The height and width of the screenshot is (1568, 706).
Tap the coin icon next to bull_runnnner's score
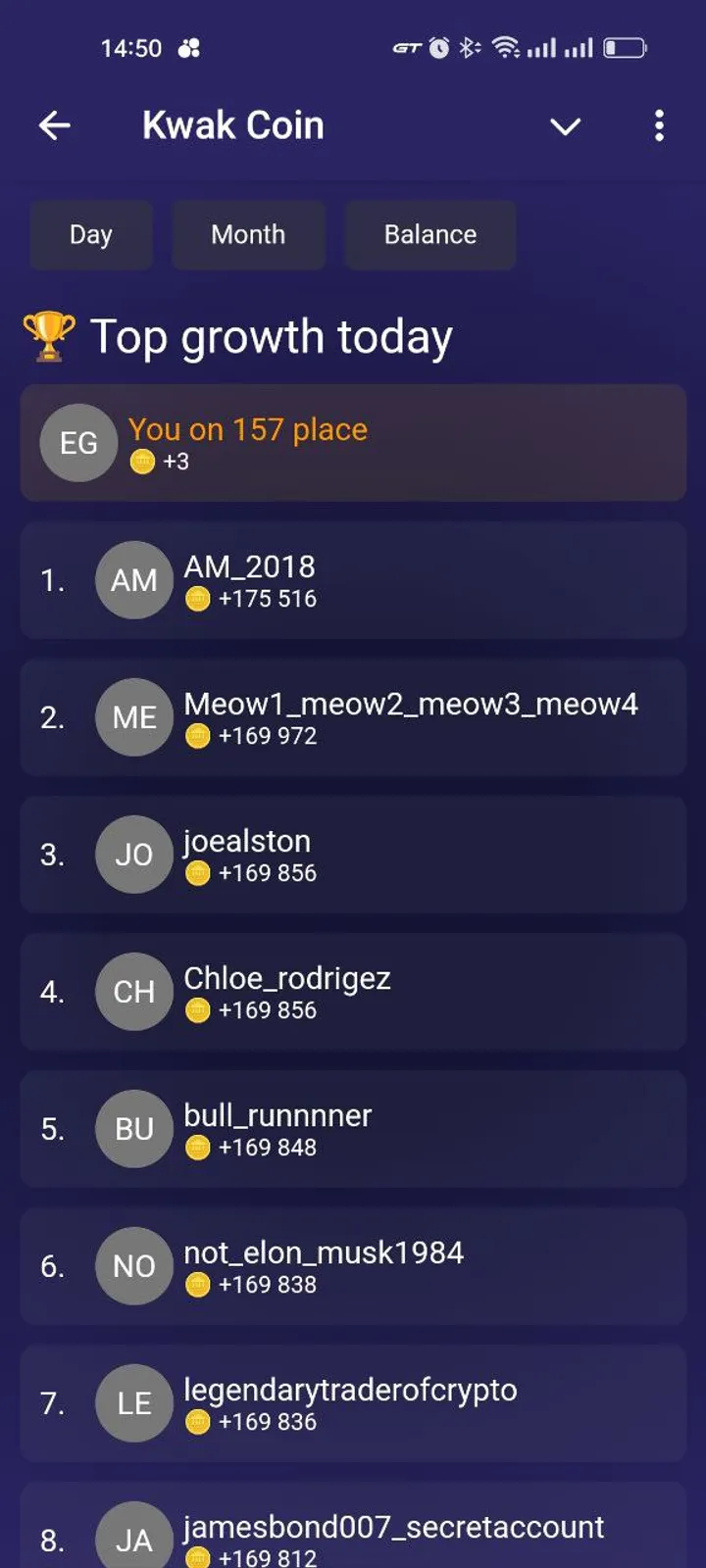click(x=198, y=1148)
